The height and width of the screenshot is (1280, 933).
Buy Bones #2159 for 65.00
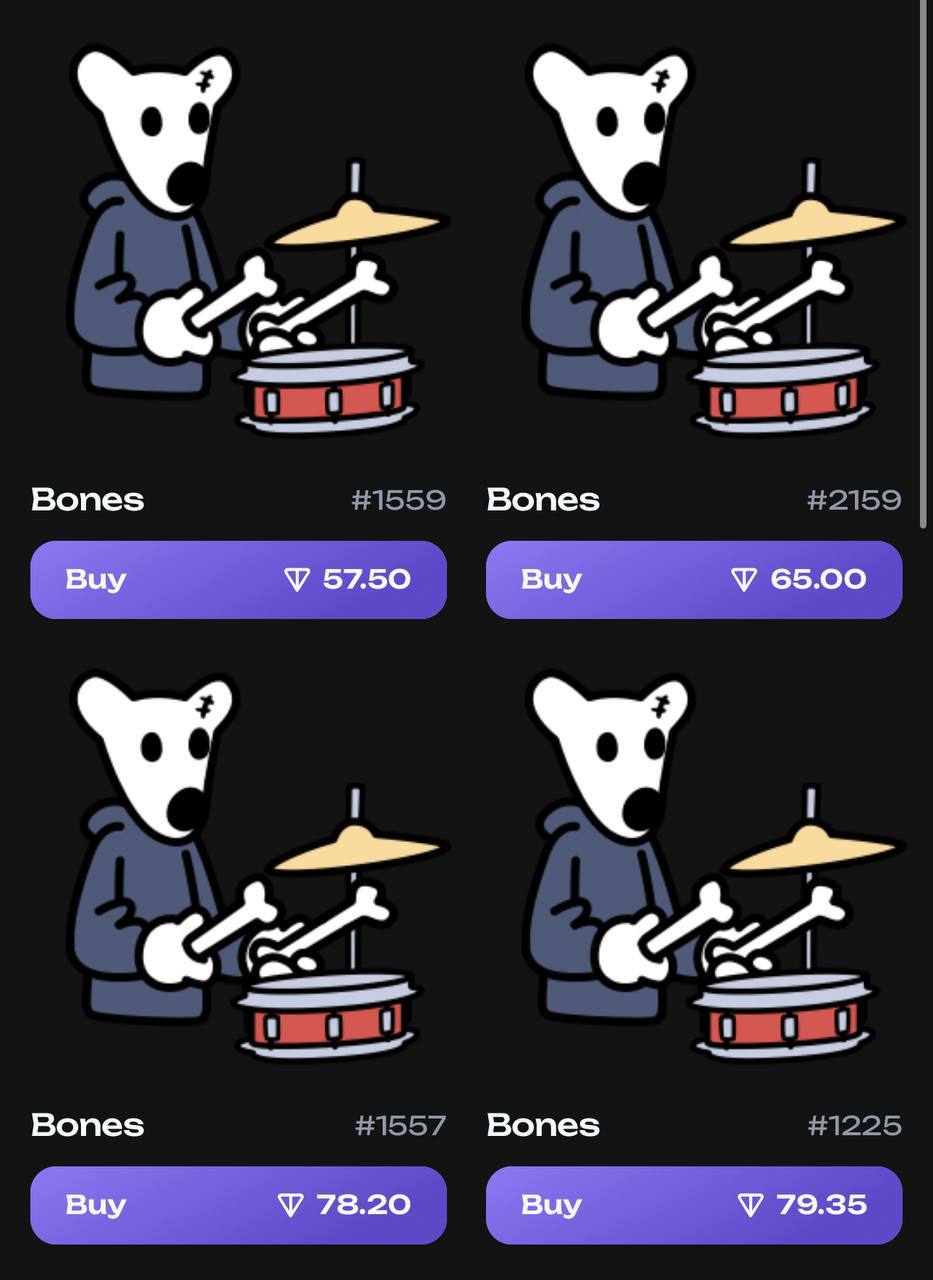point(694,580)
